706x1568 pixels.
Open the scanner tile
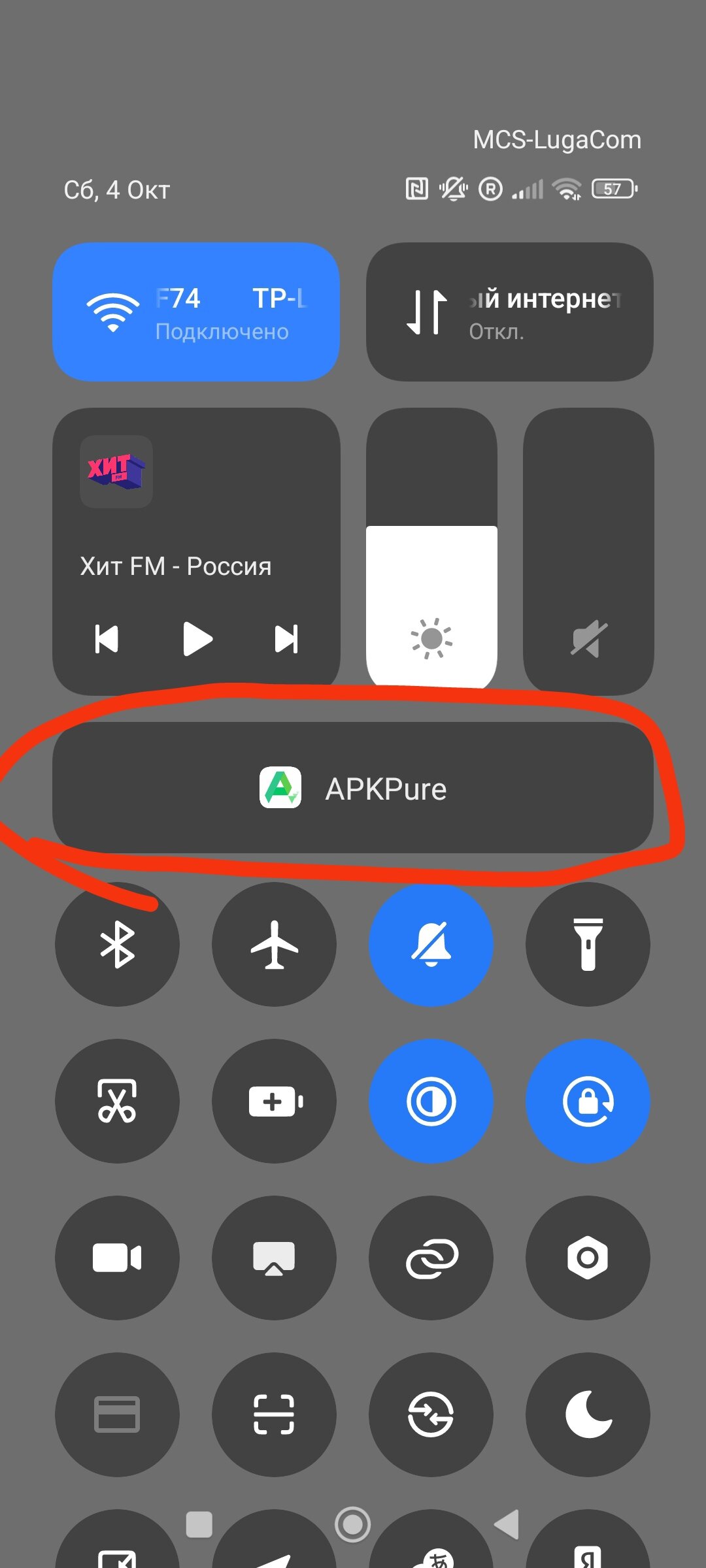point(274,1415)
